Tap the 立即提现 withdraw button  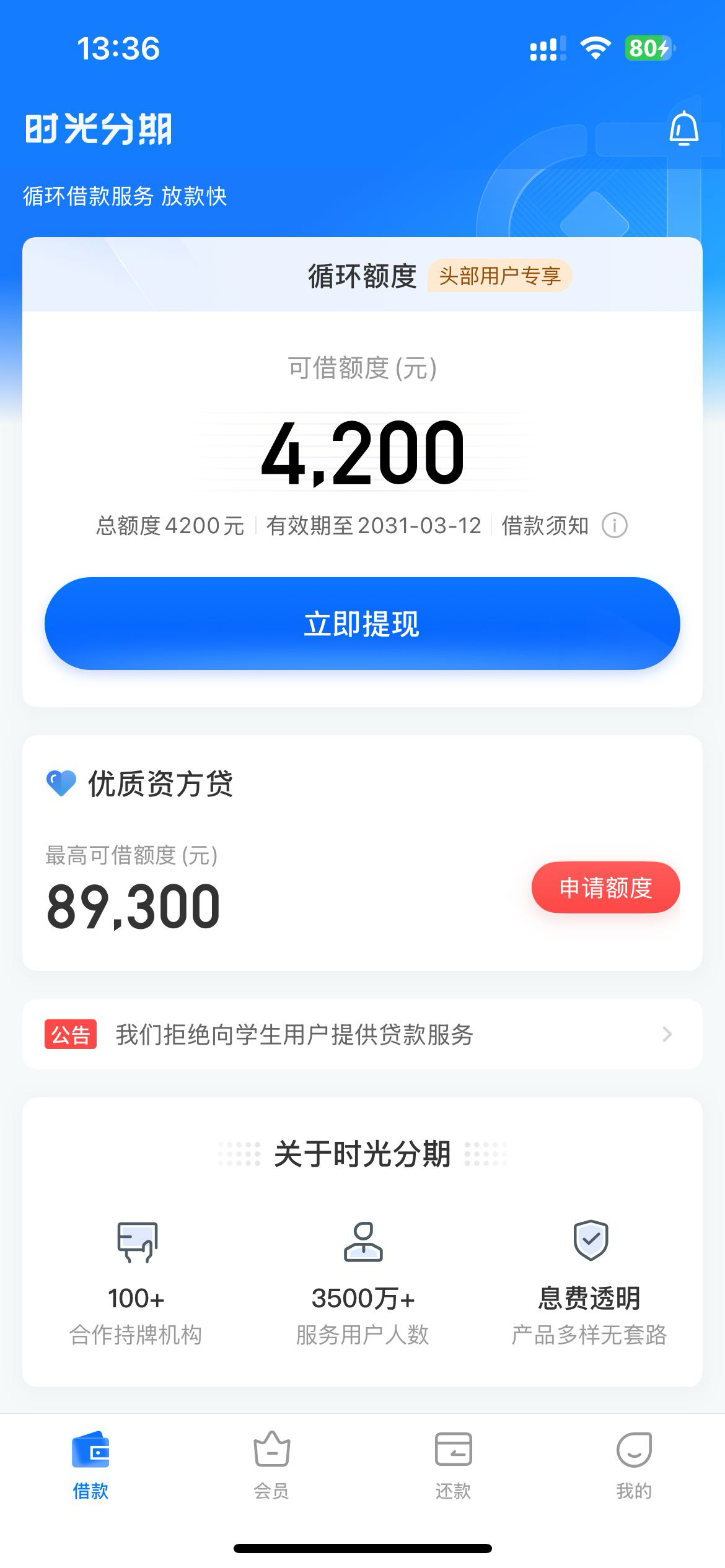point(362,624)
